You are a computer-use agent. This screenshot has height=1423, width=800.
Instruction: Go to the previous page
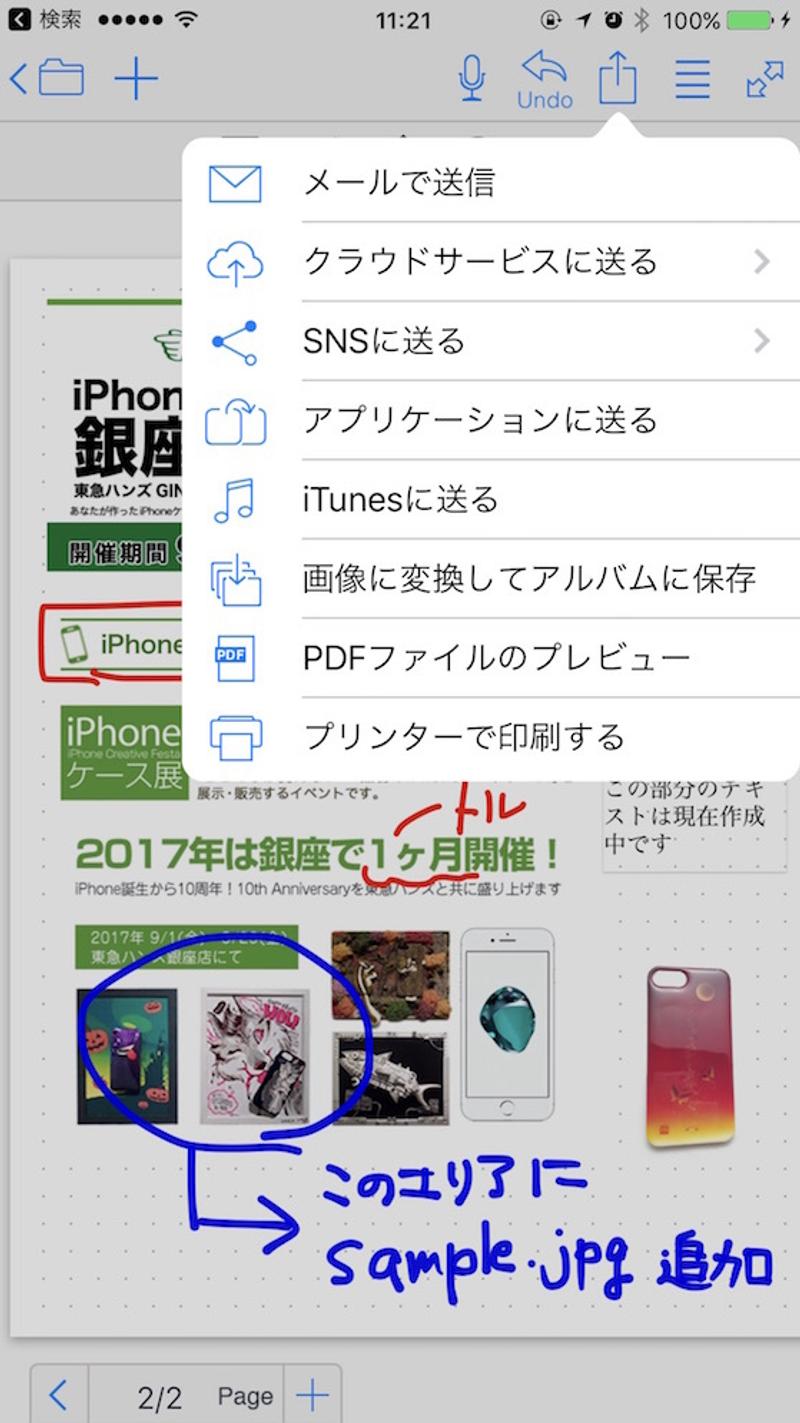58,1395
